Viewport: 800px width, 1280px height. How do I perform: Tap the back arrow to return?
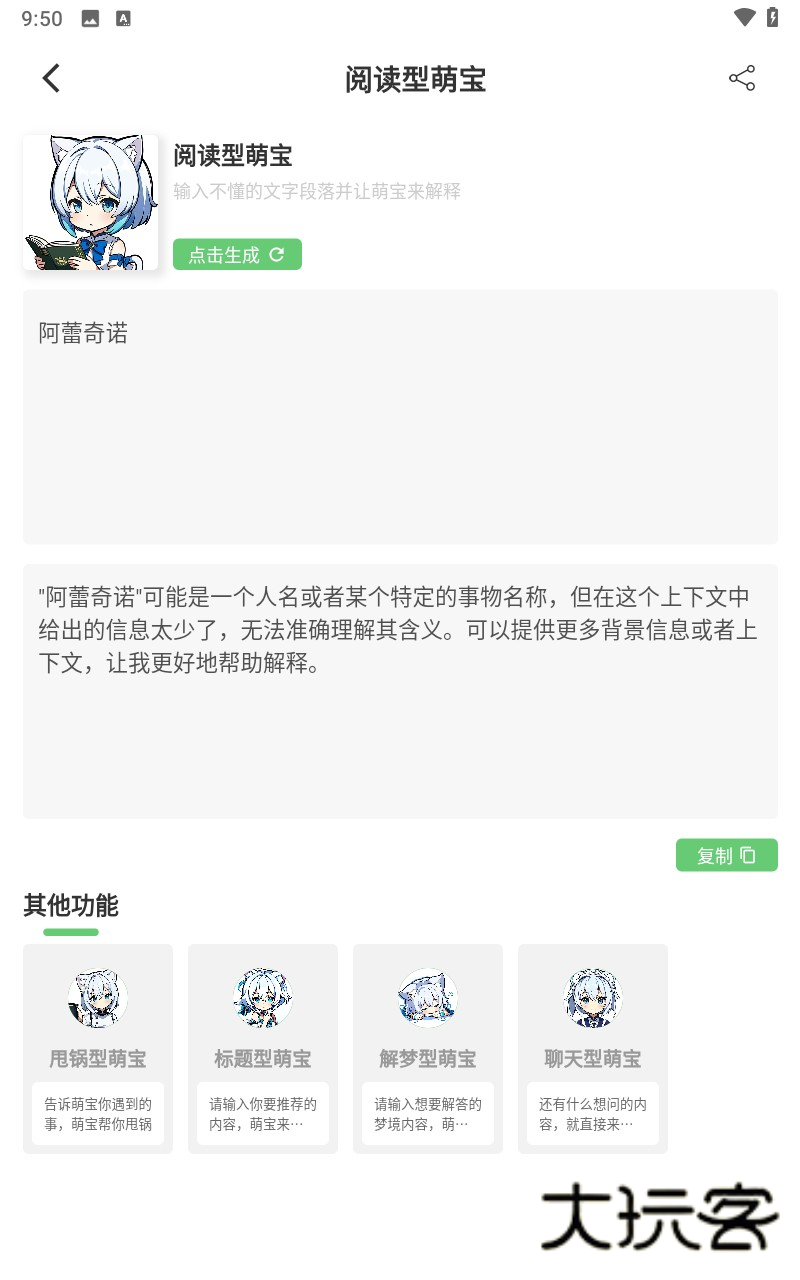coord(50,78)
